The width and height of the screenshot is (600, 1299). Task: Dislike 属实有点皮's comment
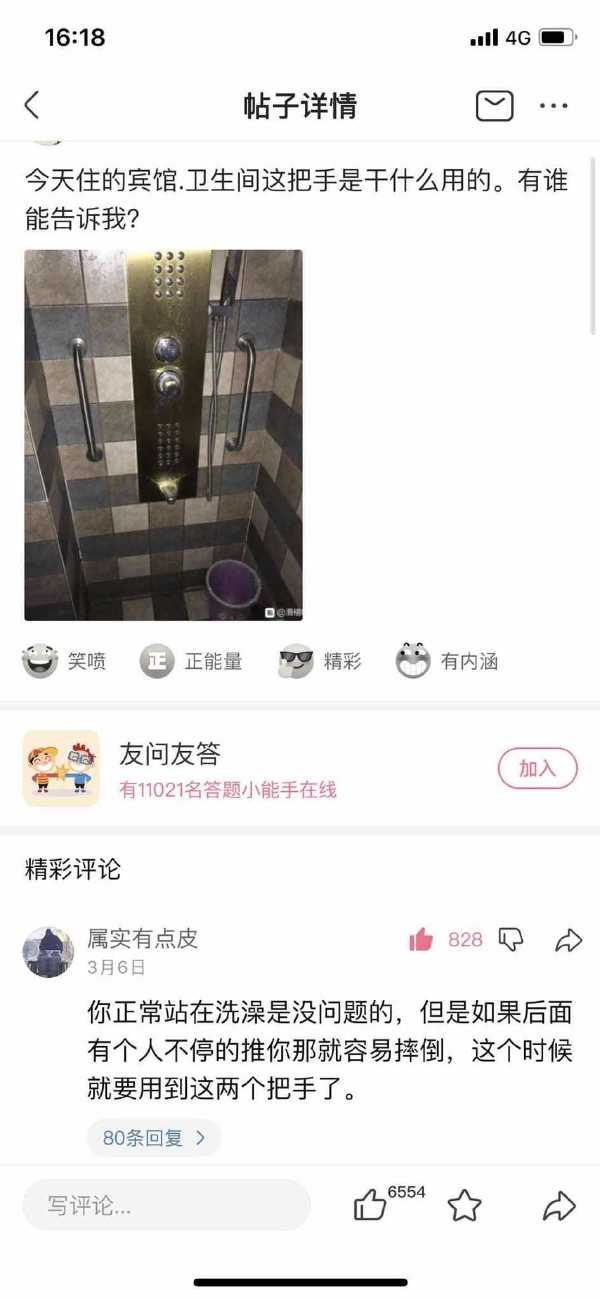[x=510, y=939]
